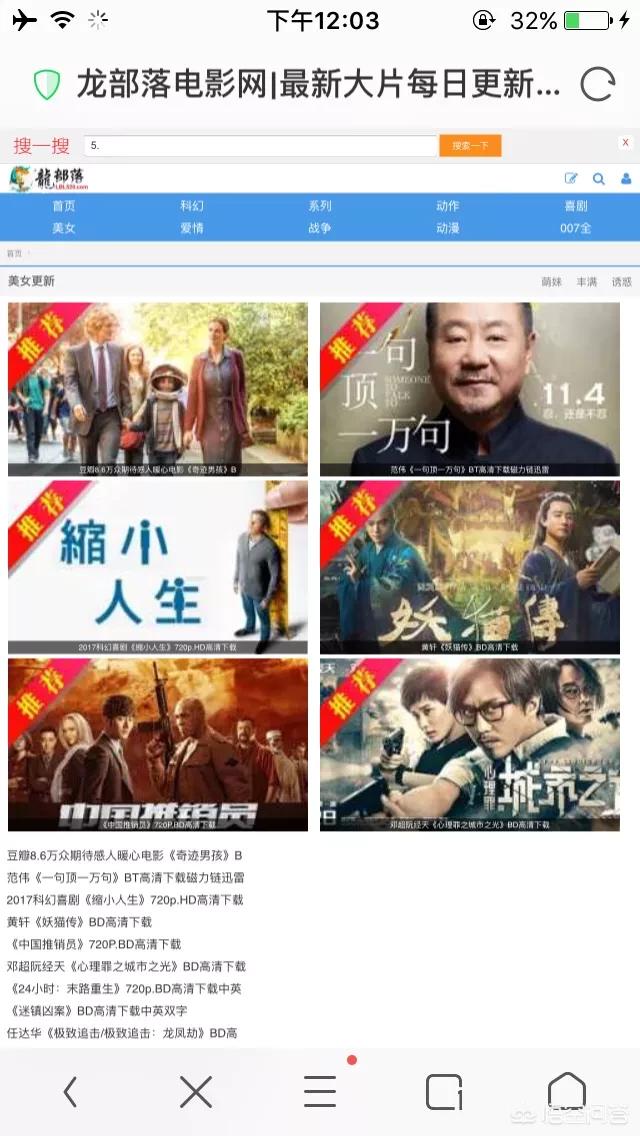Reload the page with the refresh icon

(597, 86)
